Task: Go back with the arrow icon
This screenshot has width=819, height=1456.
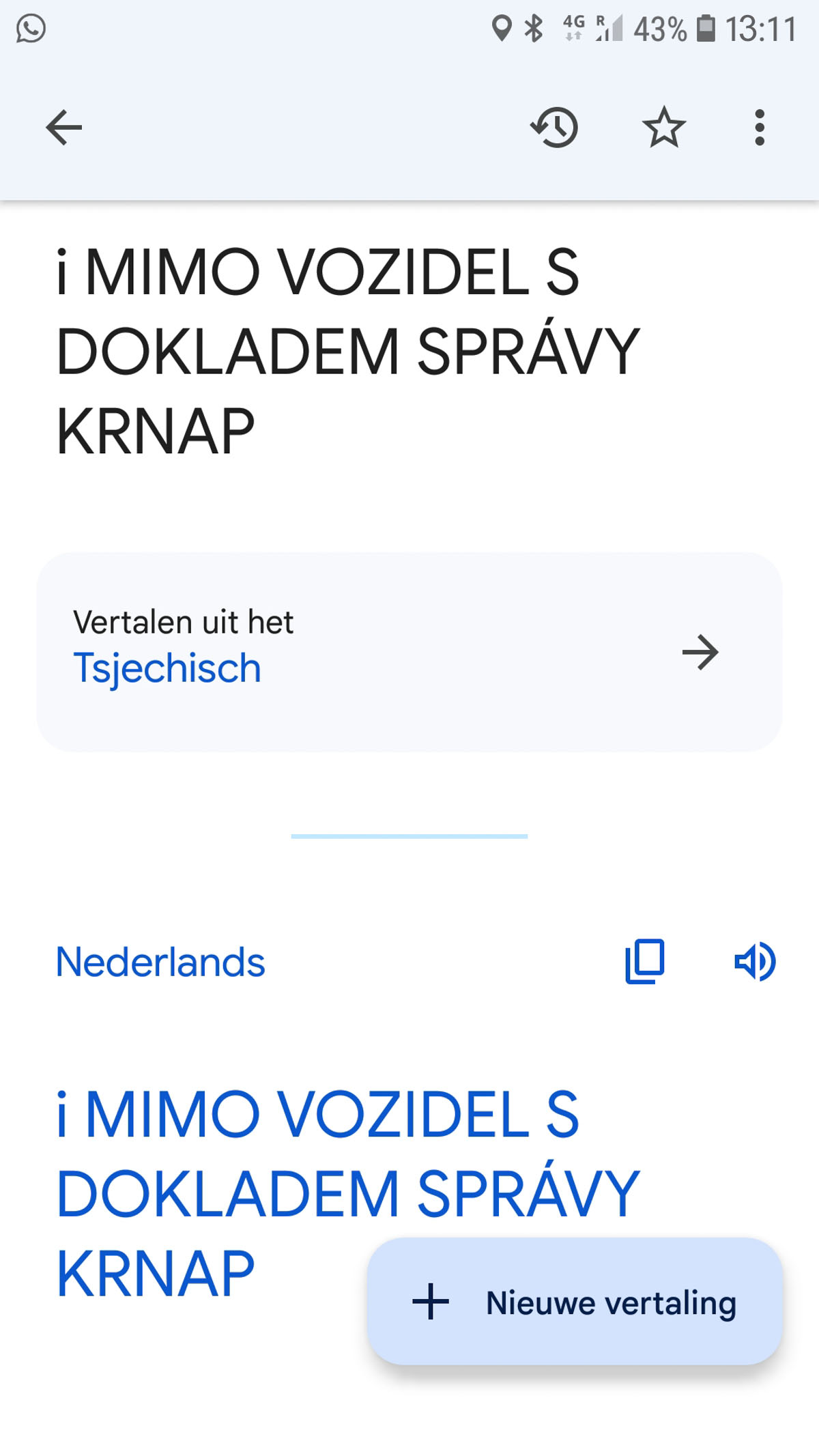Action: point(63,128)
